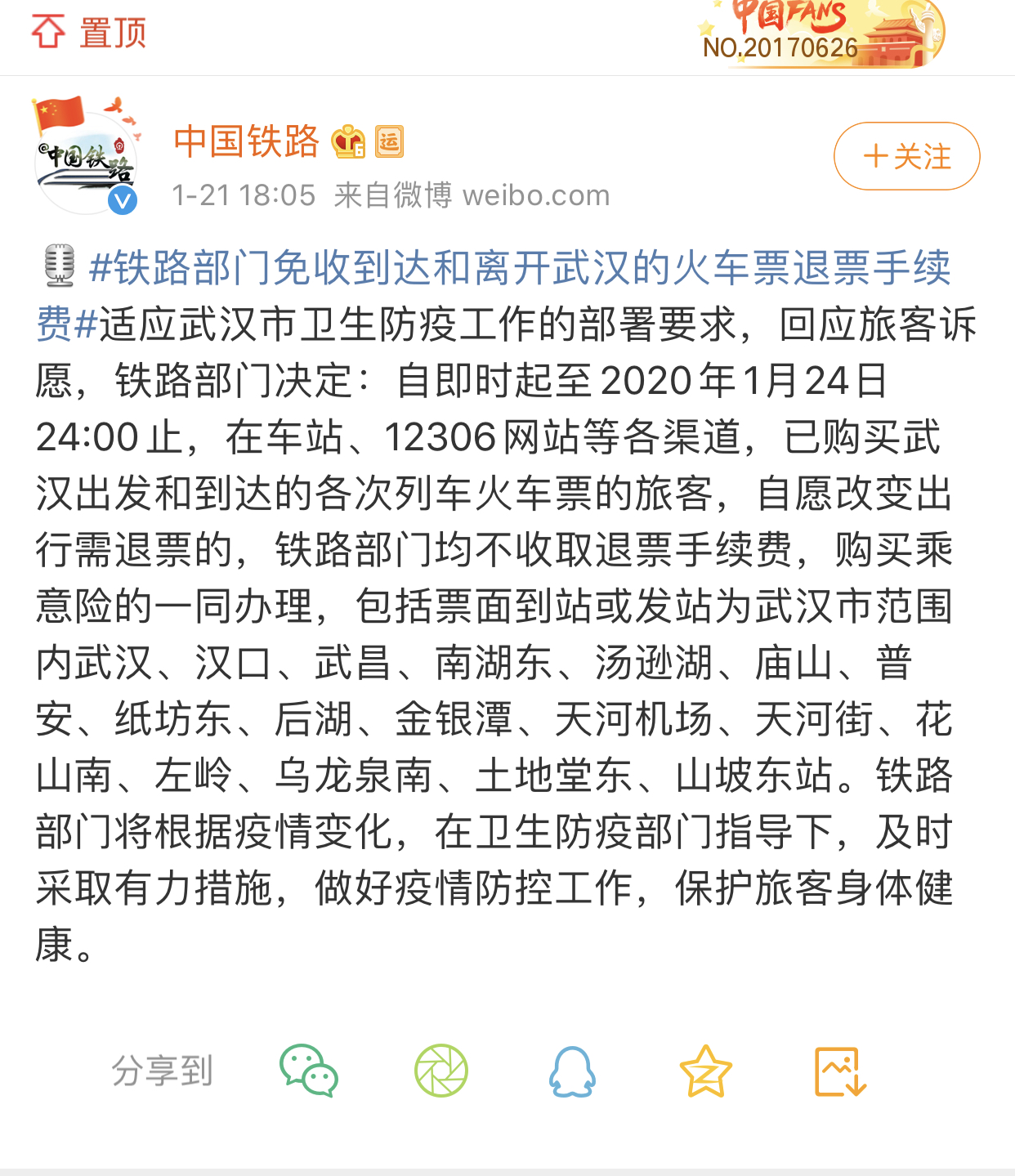Click the timestamp 1-21 18:05
The image size is (1015, 1176).
243,195
